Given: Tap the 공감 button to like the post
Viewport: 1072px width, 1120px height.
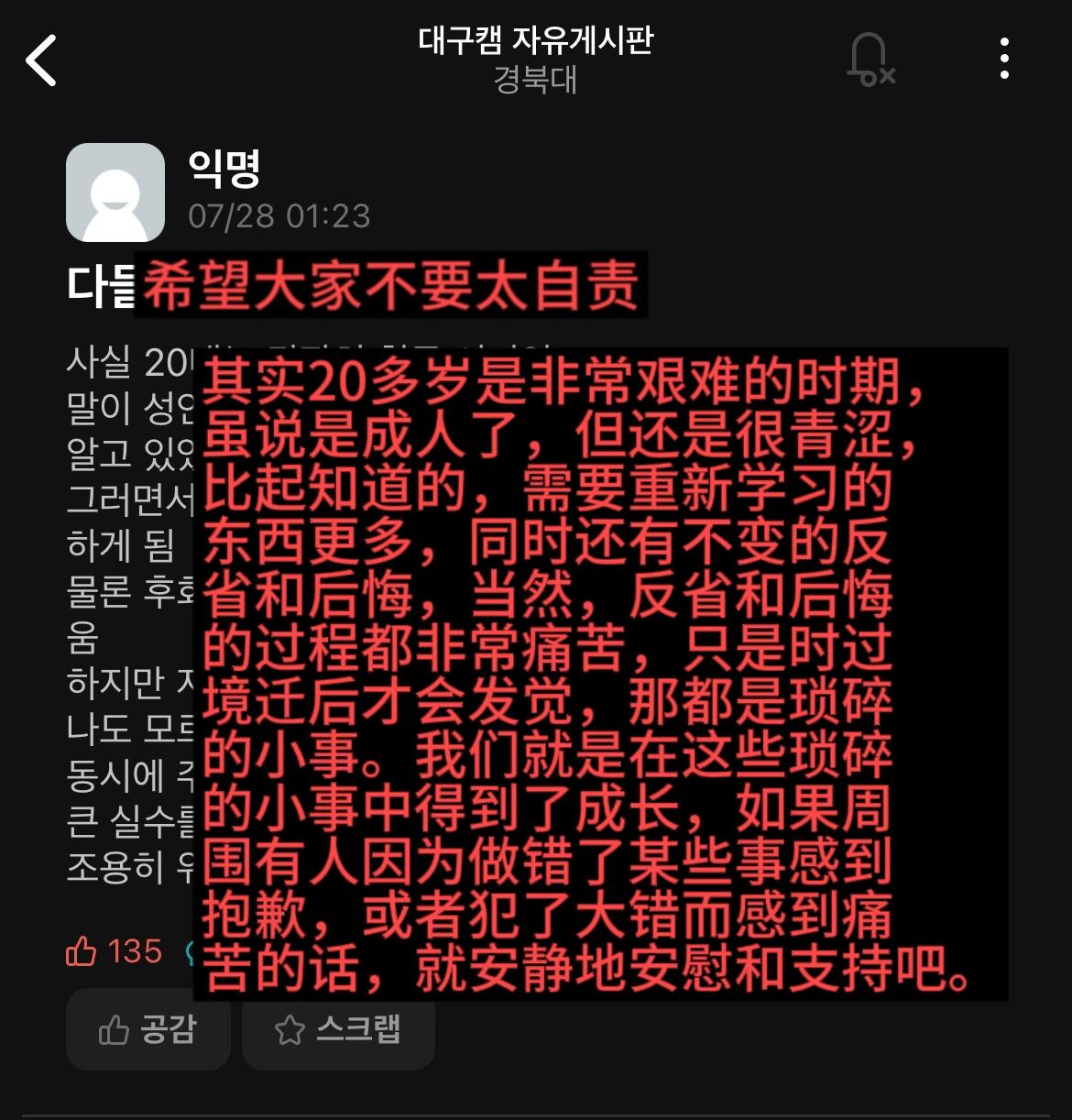Looking at the screenshot, I should tap(148, 1029).
